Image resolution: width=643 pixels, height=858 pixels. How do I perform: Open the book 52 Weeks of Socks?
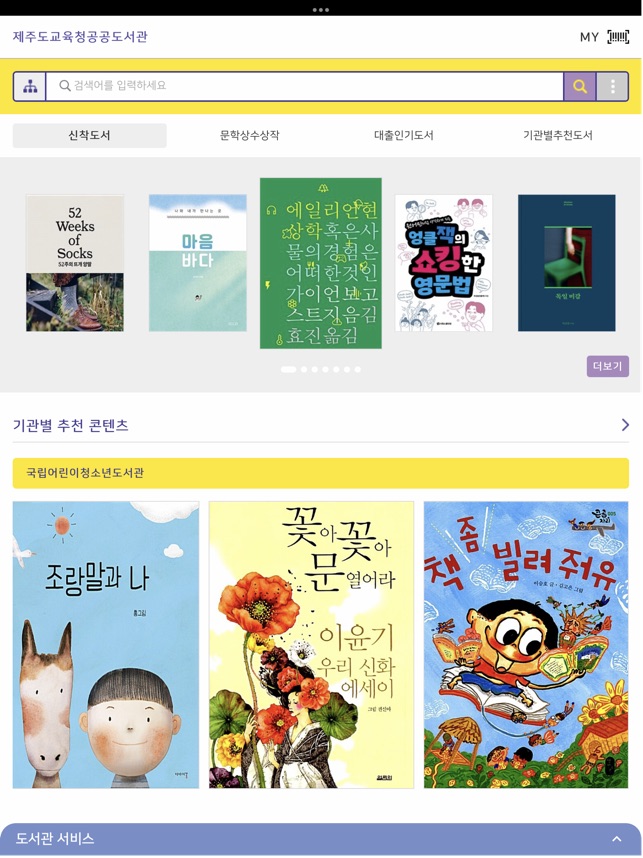click(x=75, y=263)
